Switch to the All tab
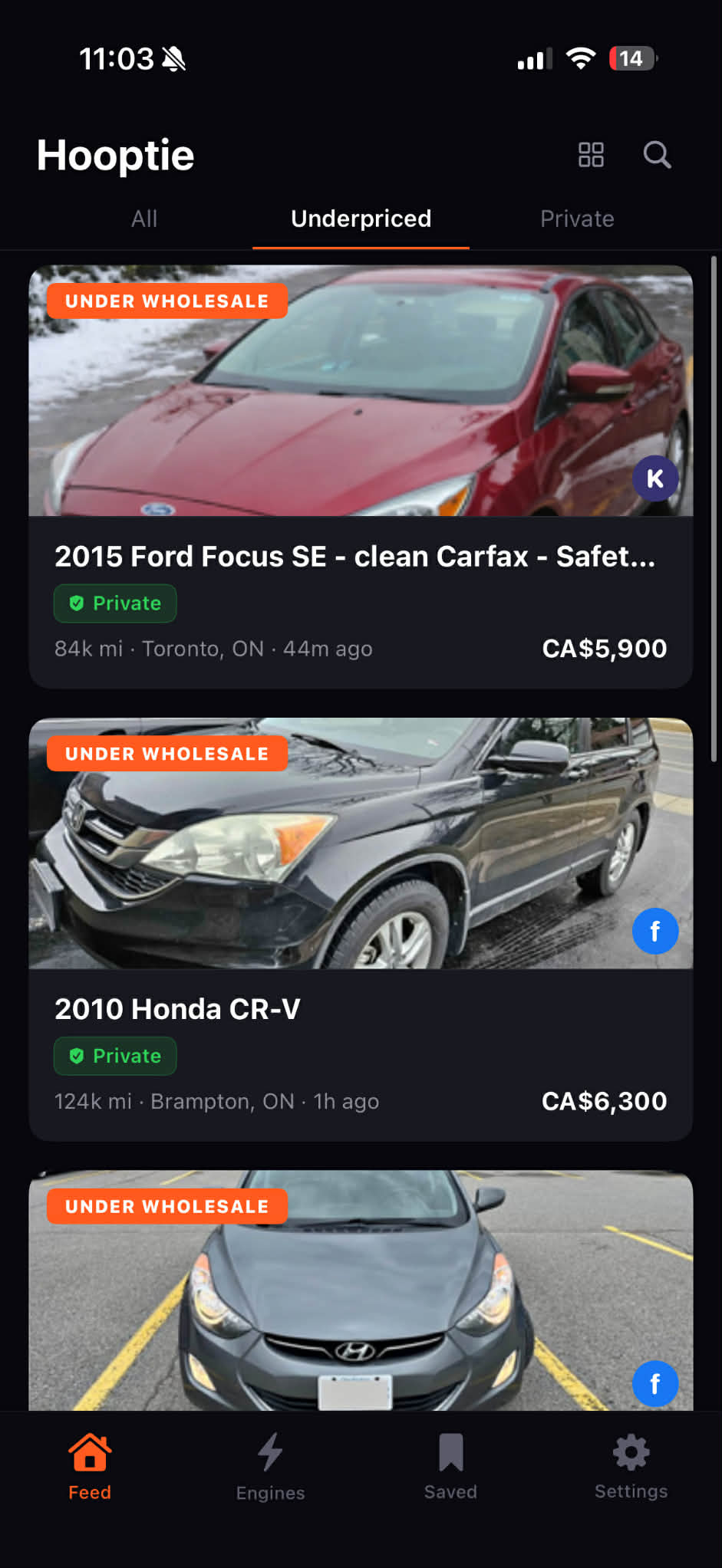 pyautogui.click(x=144, y=219)
